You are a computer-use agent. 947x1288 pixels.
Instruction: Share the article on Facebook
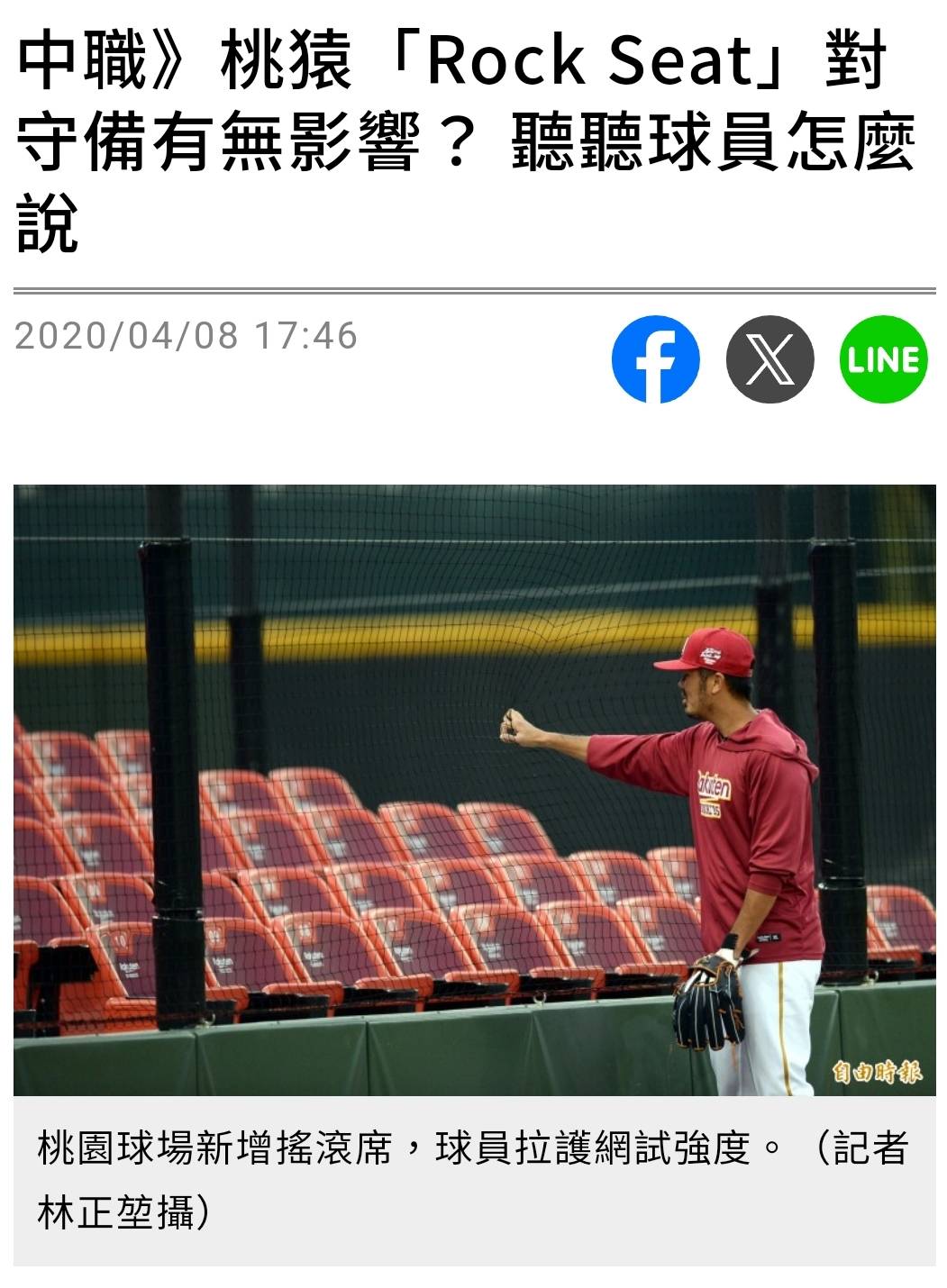[655, 359]
